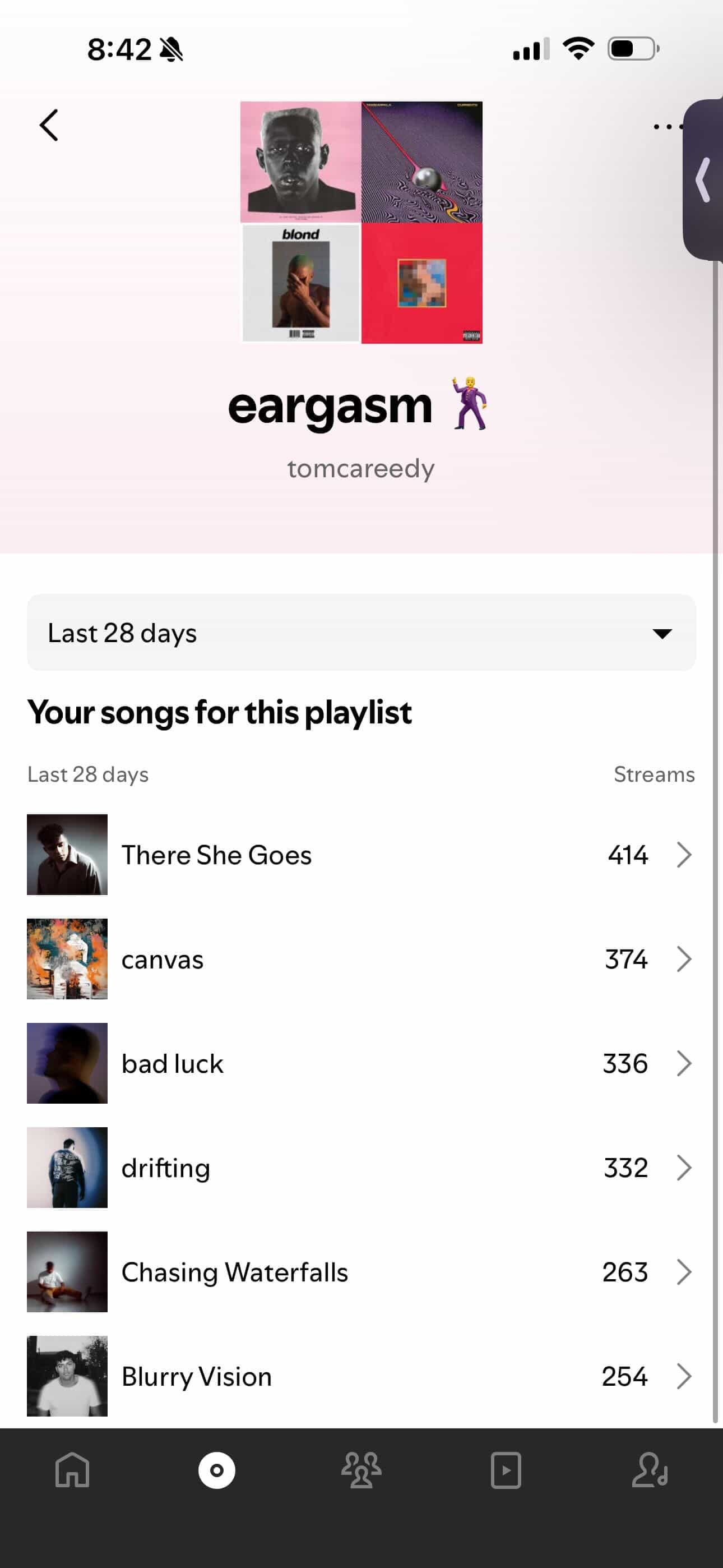Go back to the previous screen
This screenshot has width=723, height=1568.
(49, 126)
